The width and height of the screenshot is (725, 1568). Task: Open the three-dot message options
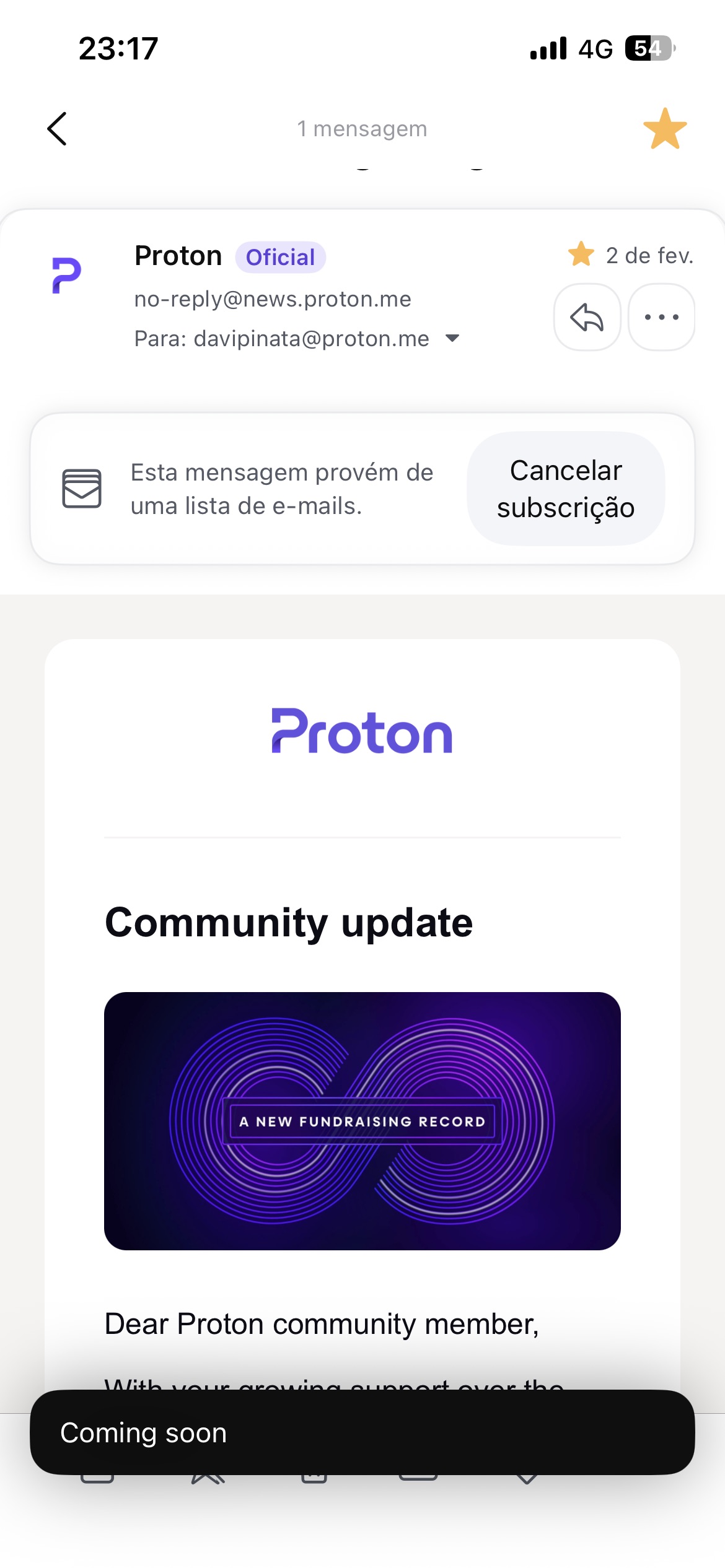coord(661,317)
